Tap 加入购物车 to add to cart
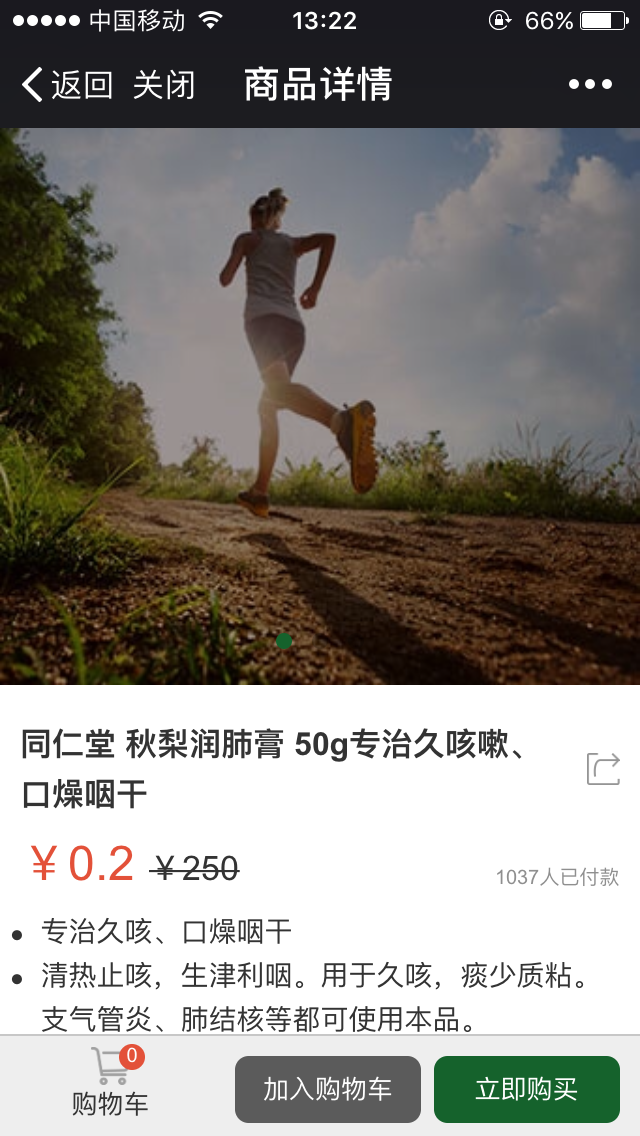 [328, 1089]
